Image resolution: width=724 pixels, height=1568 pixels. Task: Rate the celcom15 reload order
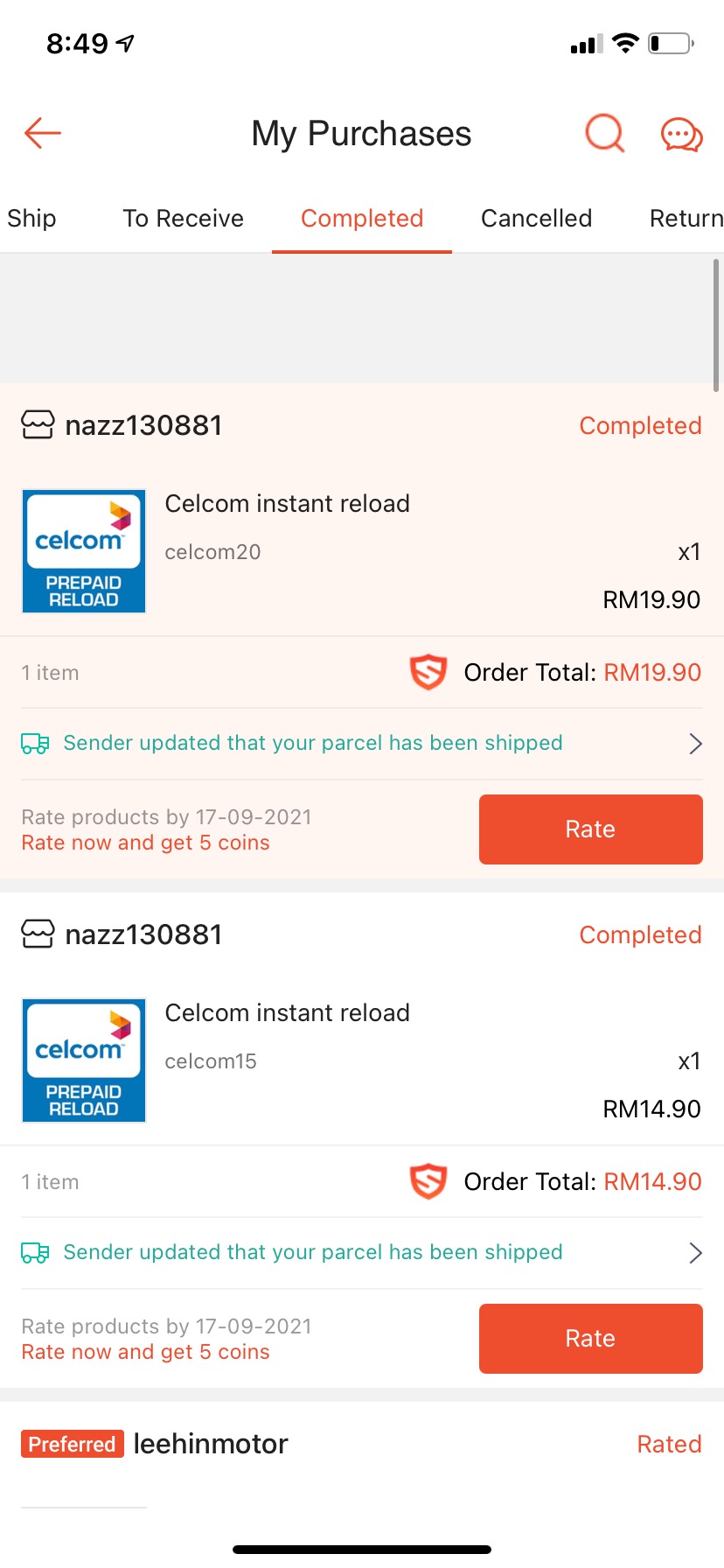590,1339
